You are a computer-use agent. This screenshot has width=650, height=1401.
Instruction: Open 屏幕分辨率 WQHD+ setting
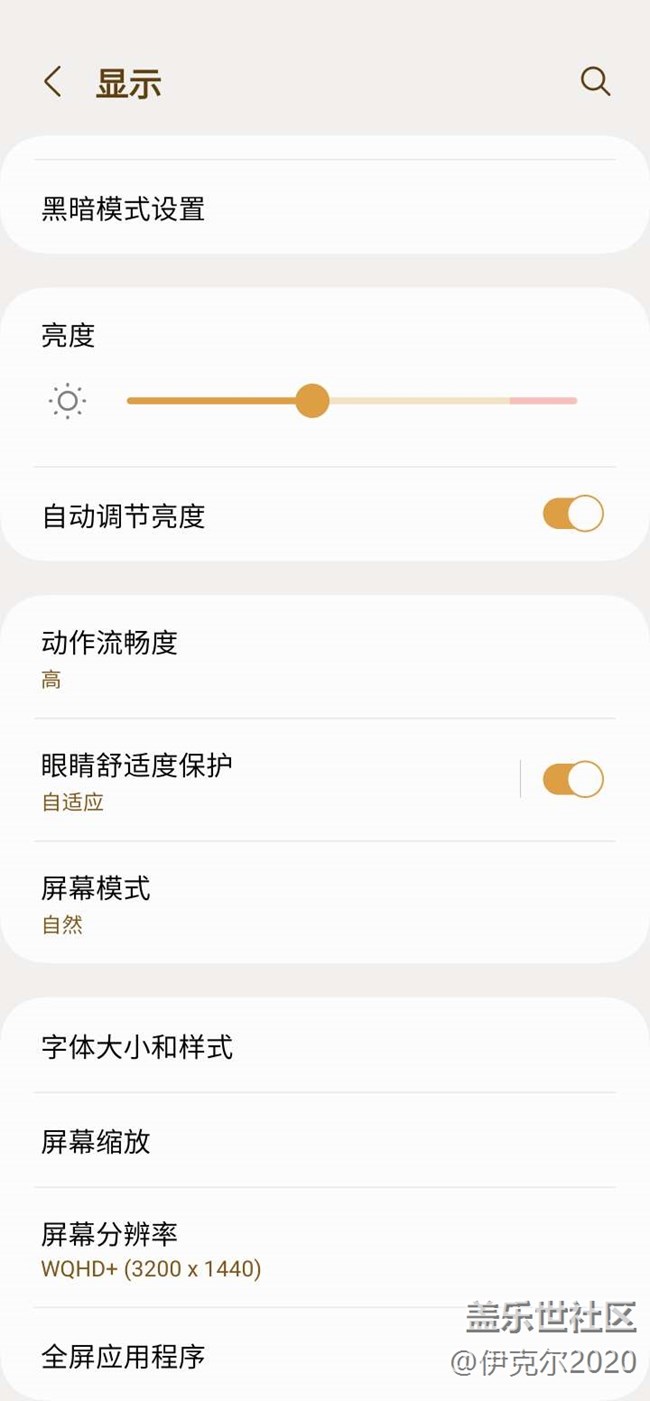(x=150, y=1249)
